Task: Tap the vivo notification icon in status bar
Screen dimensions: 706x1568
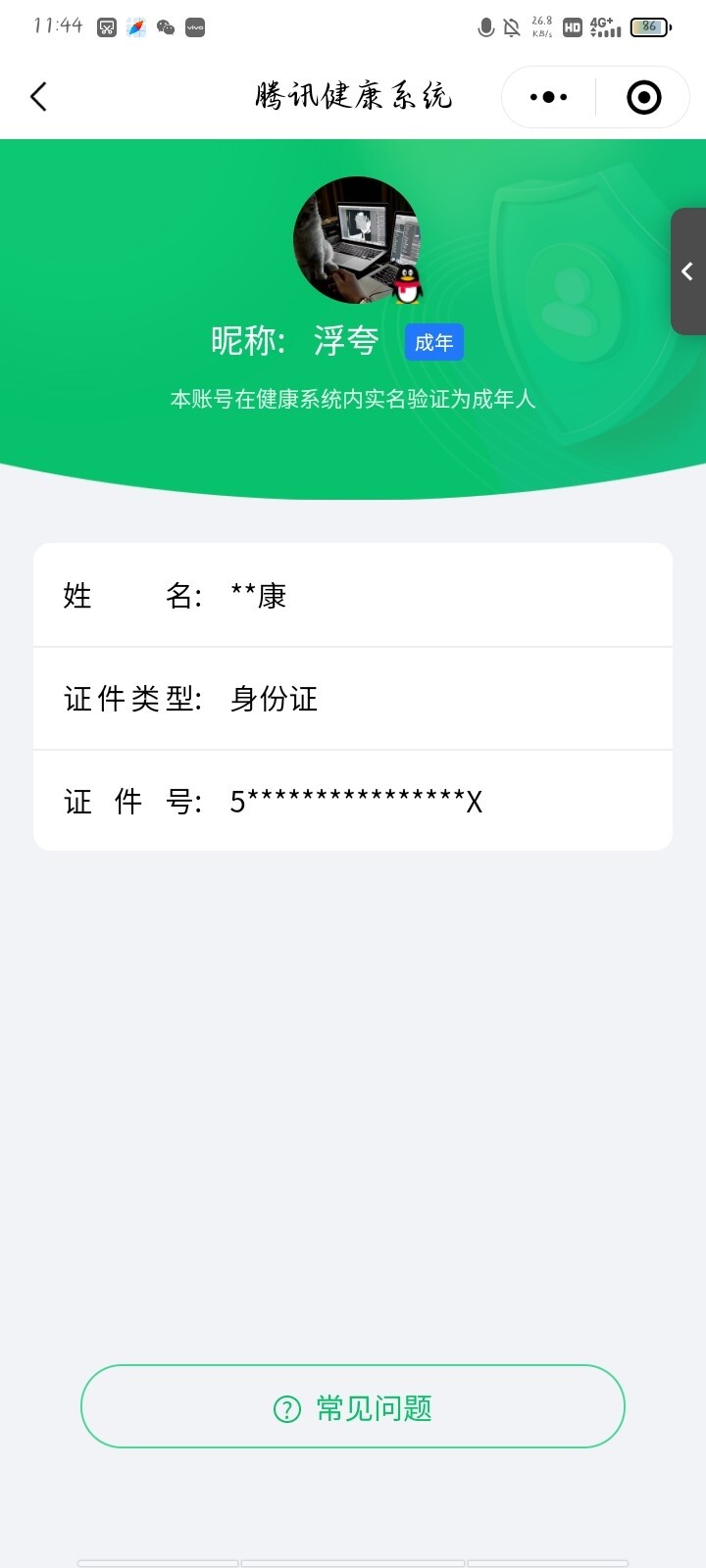Action: (195, 27)
